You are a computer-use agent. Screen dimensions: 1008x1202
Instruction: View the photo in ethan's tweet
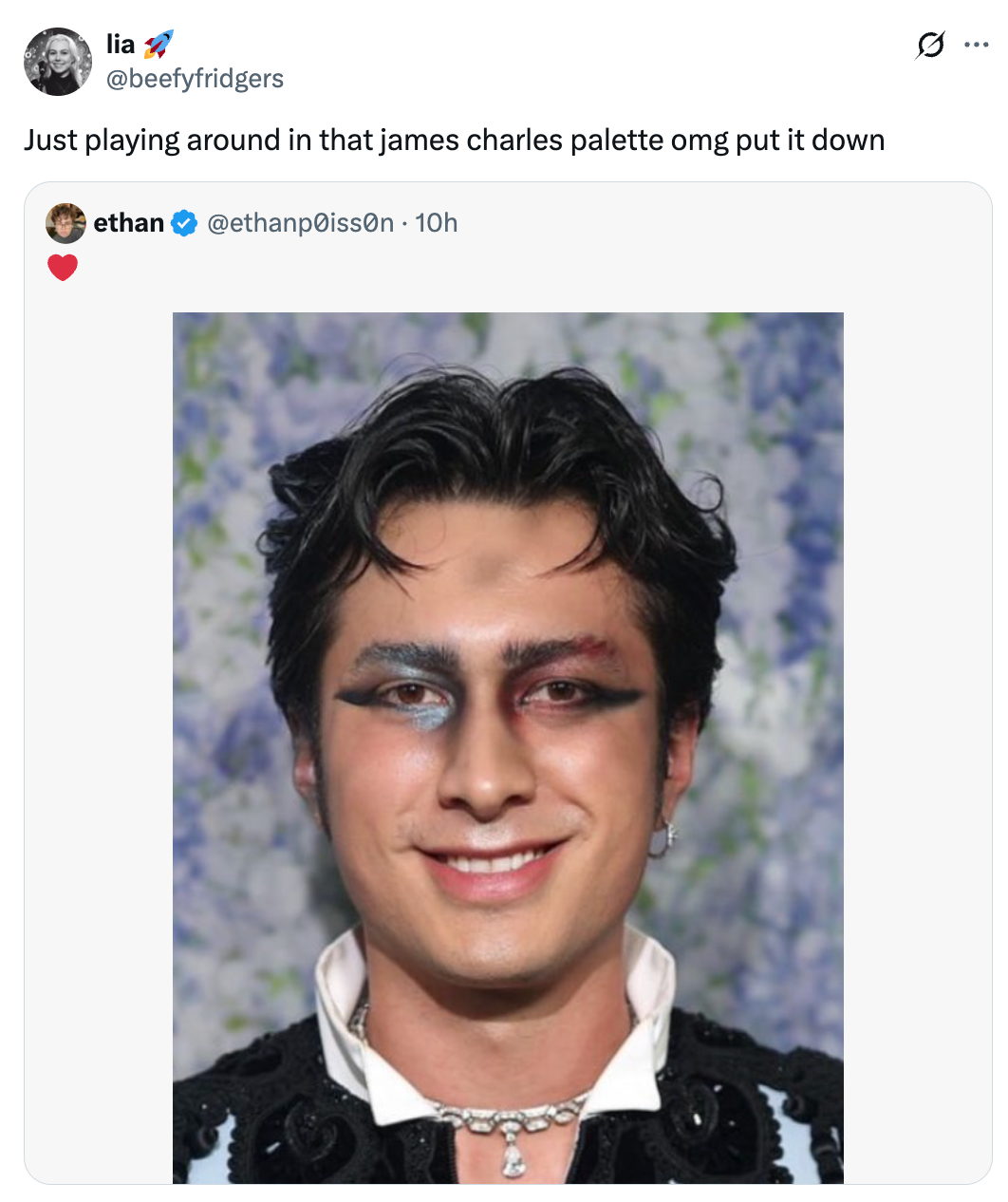click(x=508, y=747)
